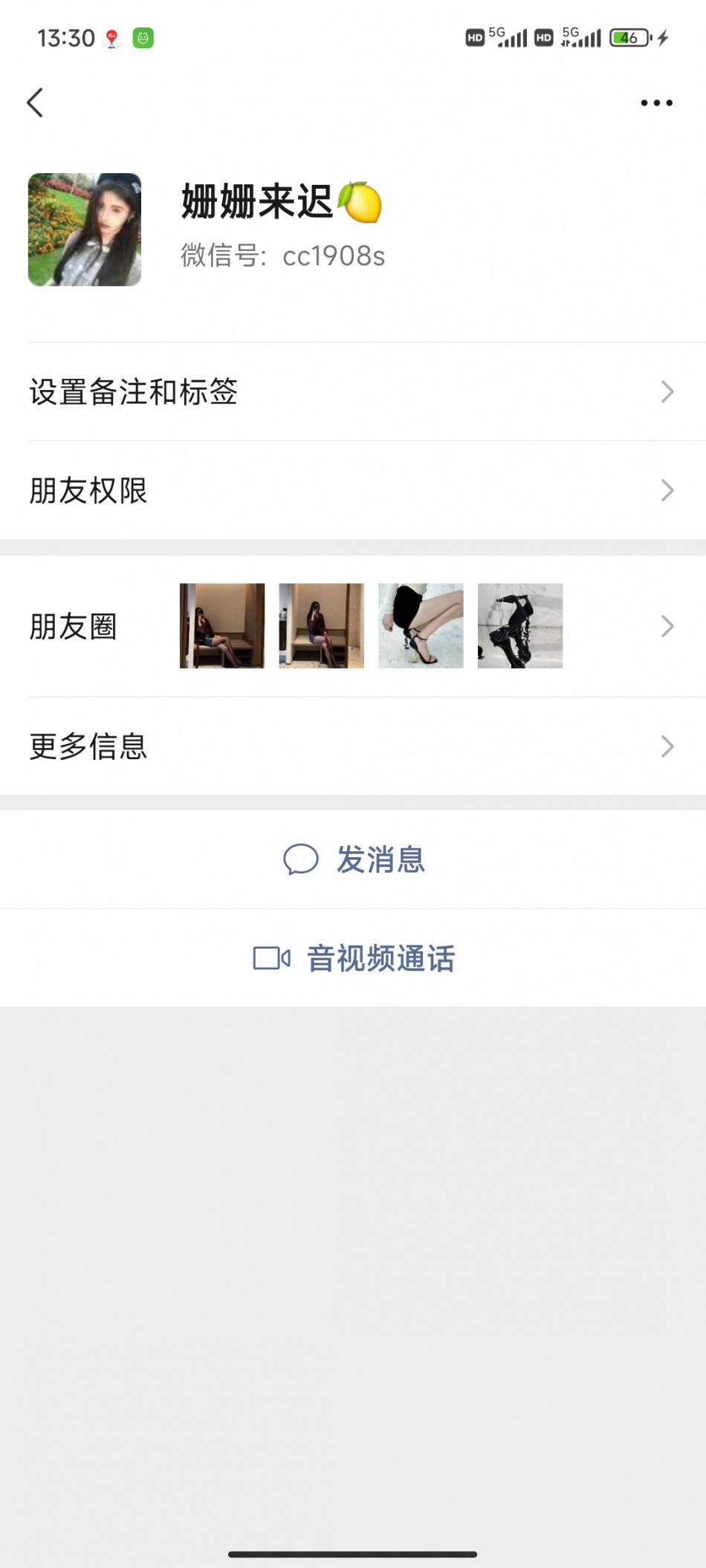Viewport: 706px width, 1568px height.
Task: View the contact's profile picture
Action: [x=85, y=230]
